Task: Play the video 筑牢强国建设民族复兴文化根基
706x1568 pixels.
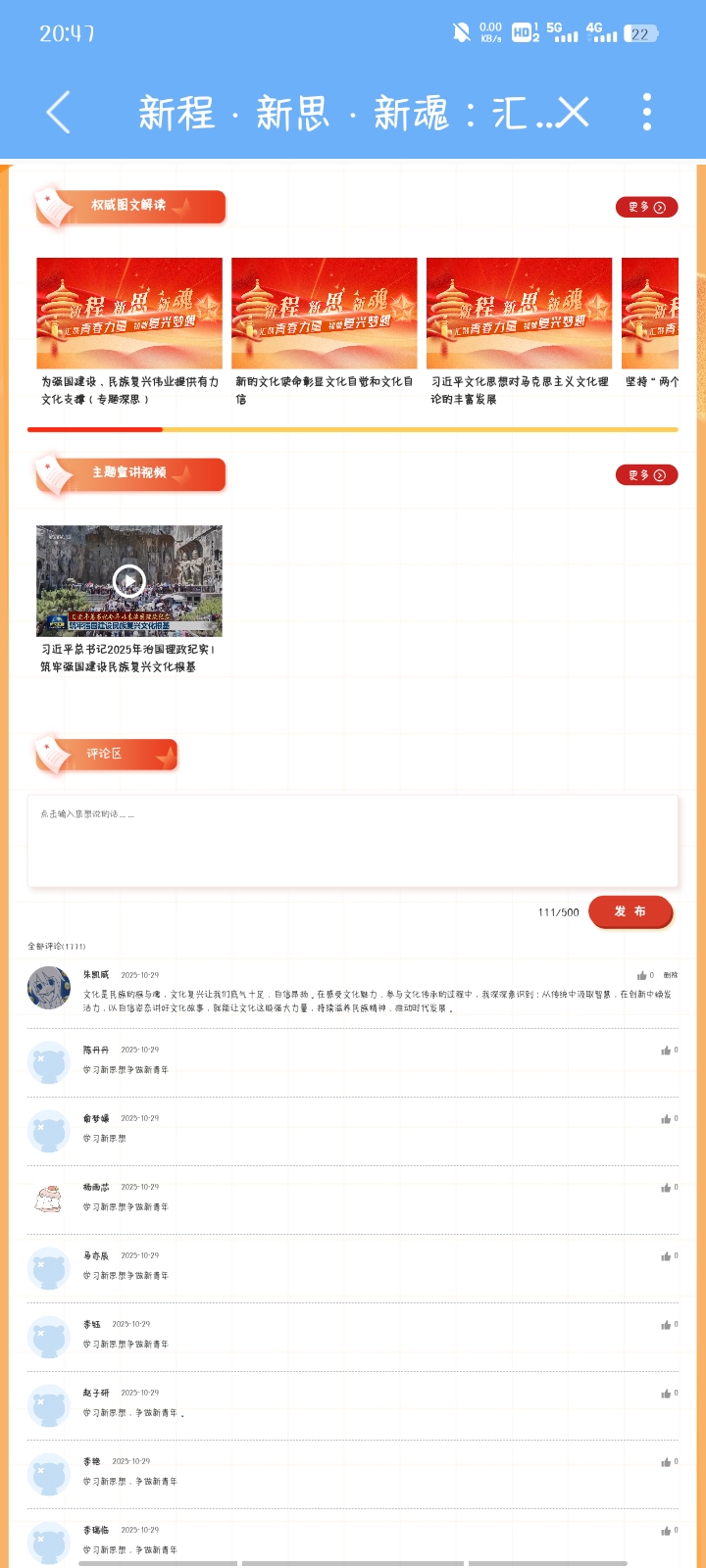Action: (129, 581)
